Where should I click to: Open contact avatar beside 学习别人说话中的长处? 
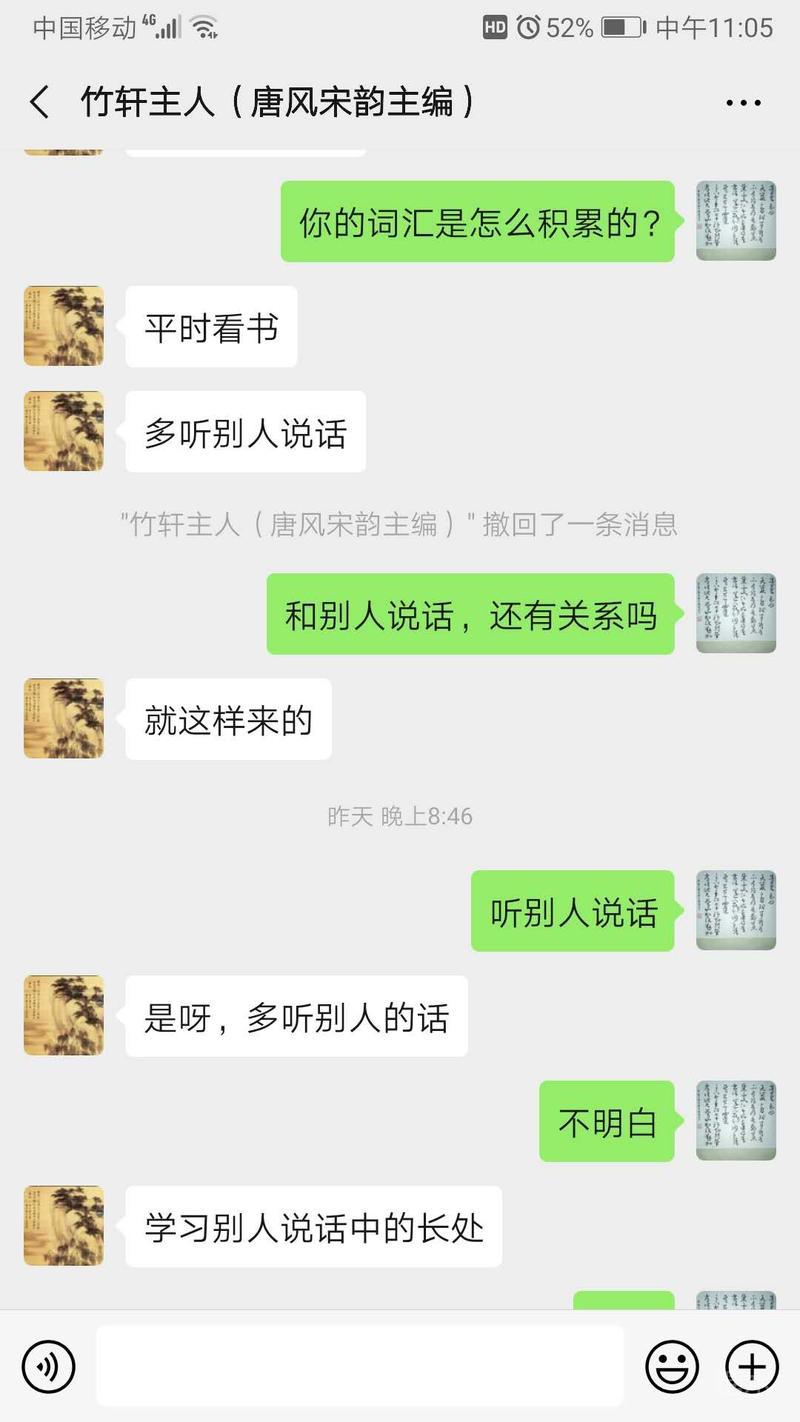click(64, 1226)
